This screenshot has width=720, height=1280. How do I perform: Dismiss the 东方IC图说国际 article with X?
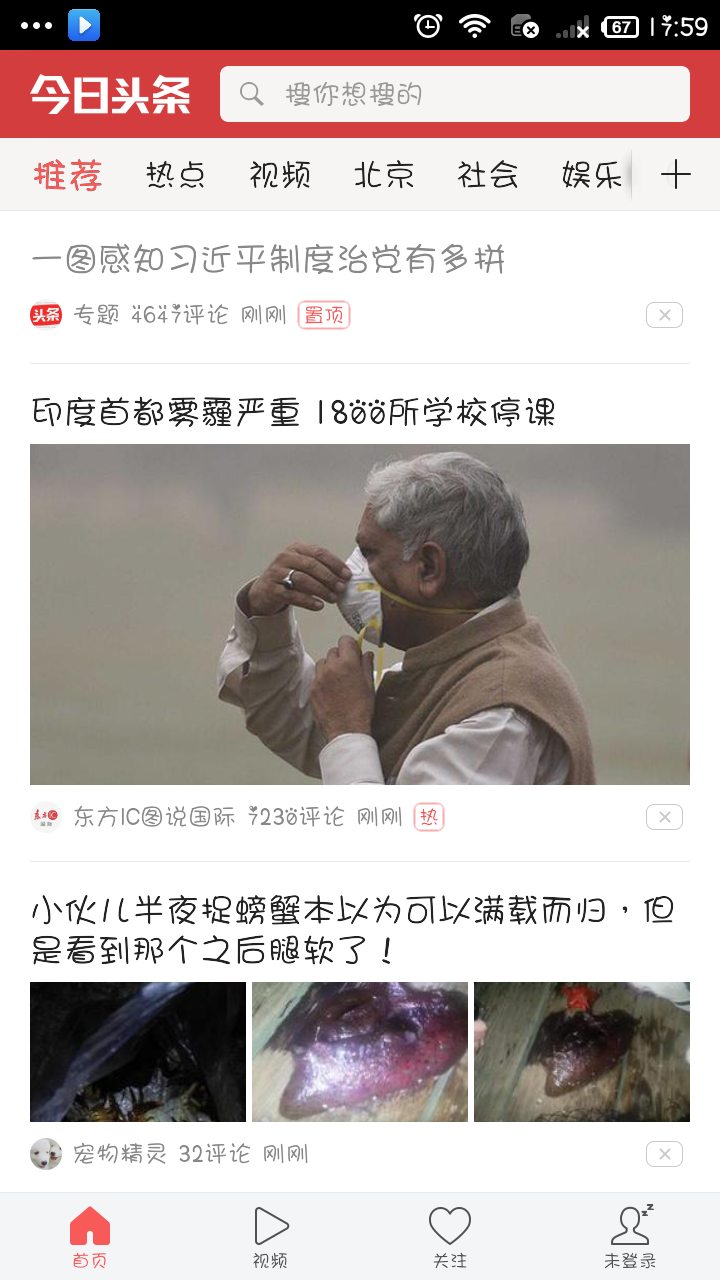664,817
